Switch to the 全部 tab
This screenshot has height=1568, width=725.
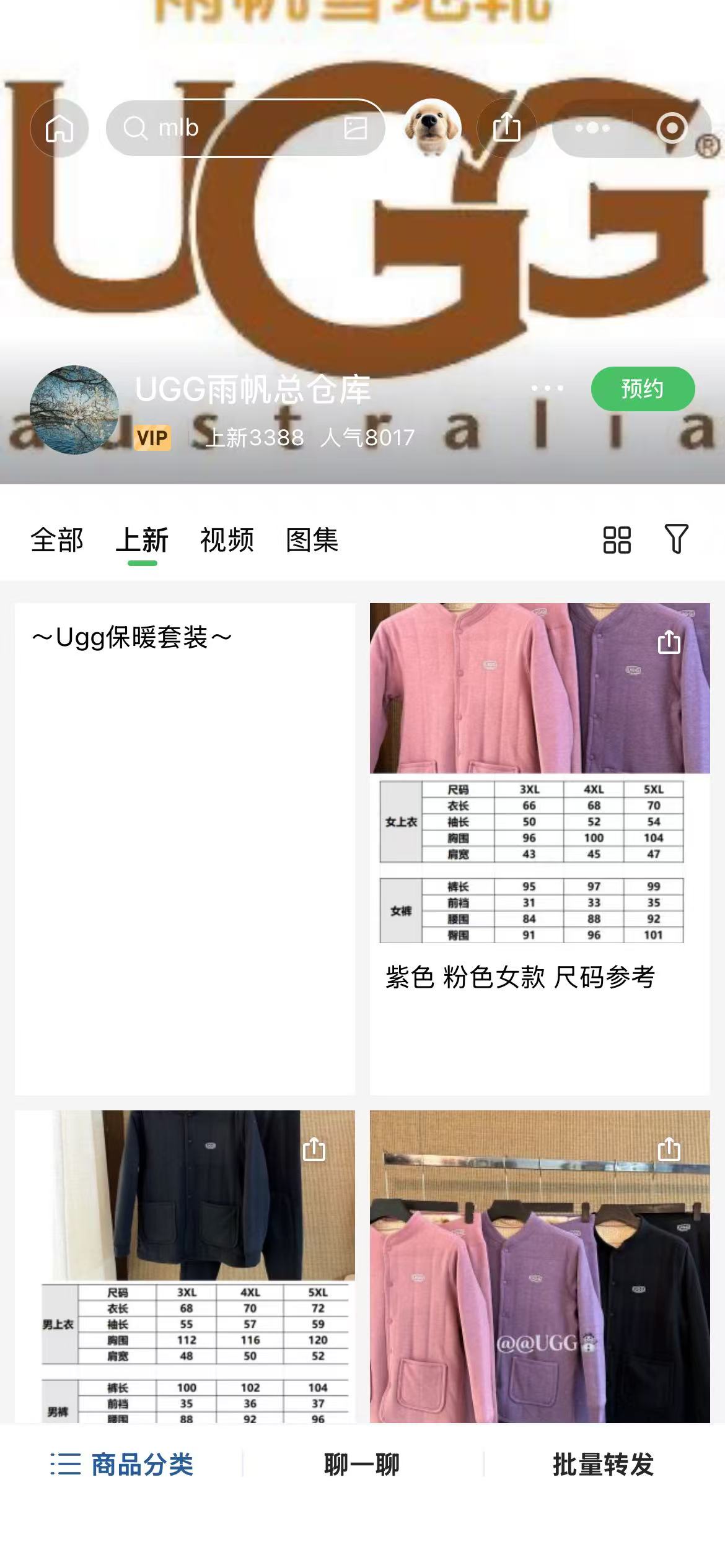click(57, 540)
